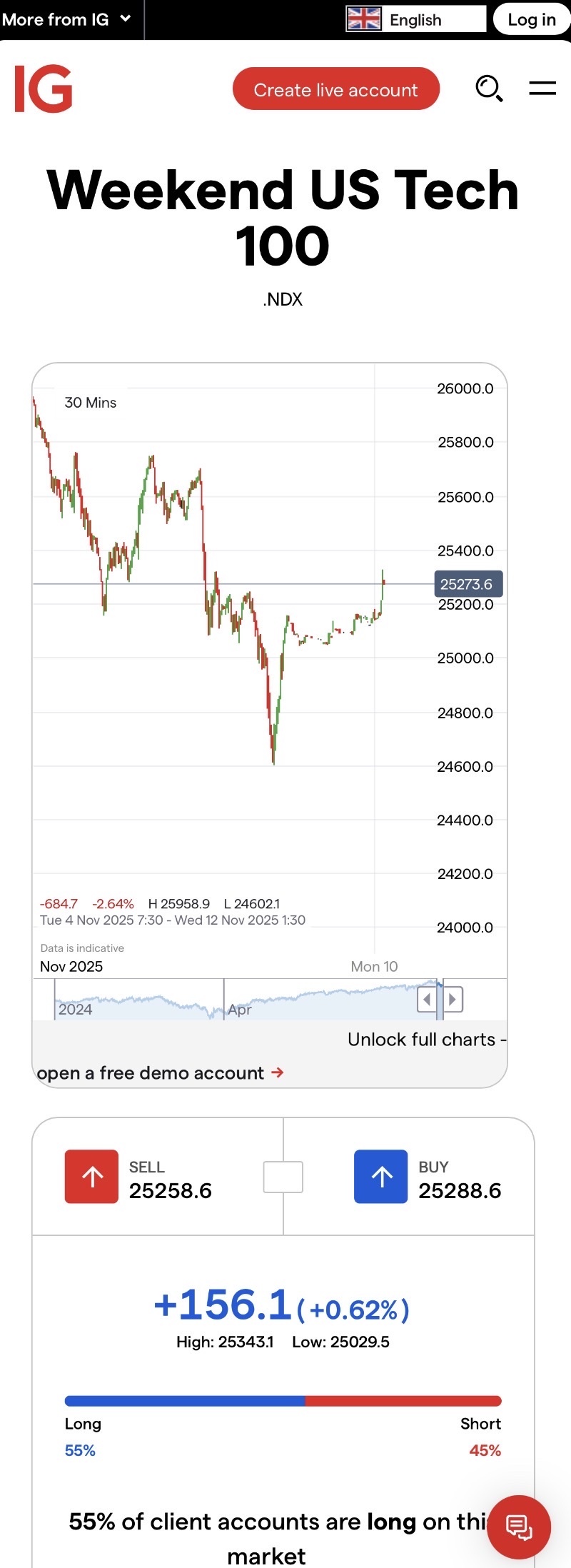571x1568 pixels.
Task: Open the live chat bubble
Action: [x=519, y=1527]
